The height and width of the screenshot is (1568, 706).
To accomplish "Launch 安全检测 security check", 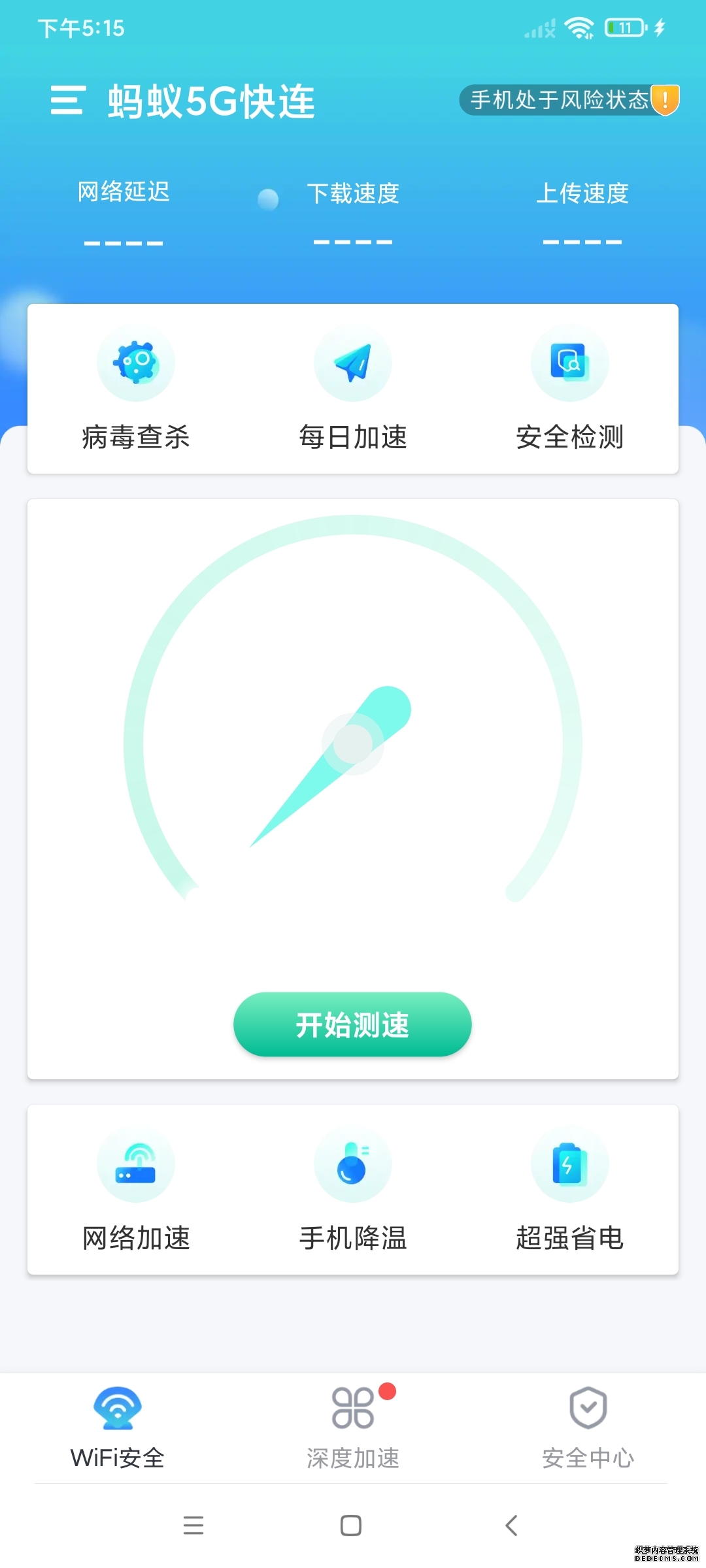I will click(x=569, y=364).
